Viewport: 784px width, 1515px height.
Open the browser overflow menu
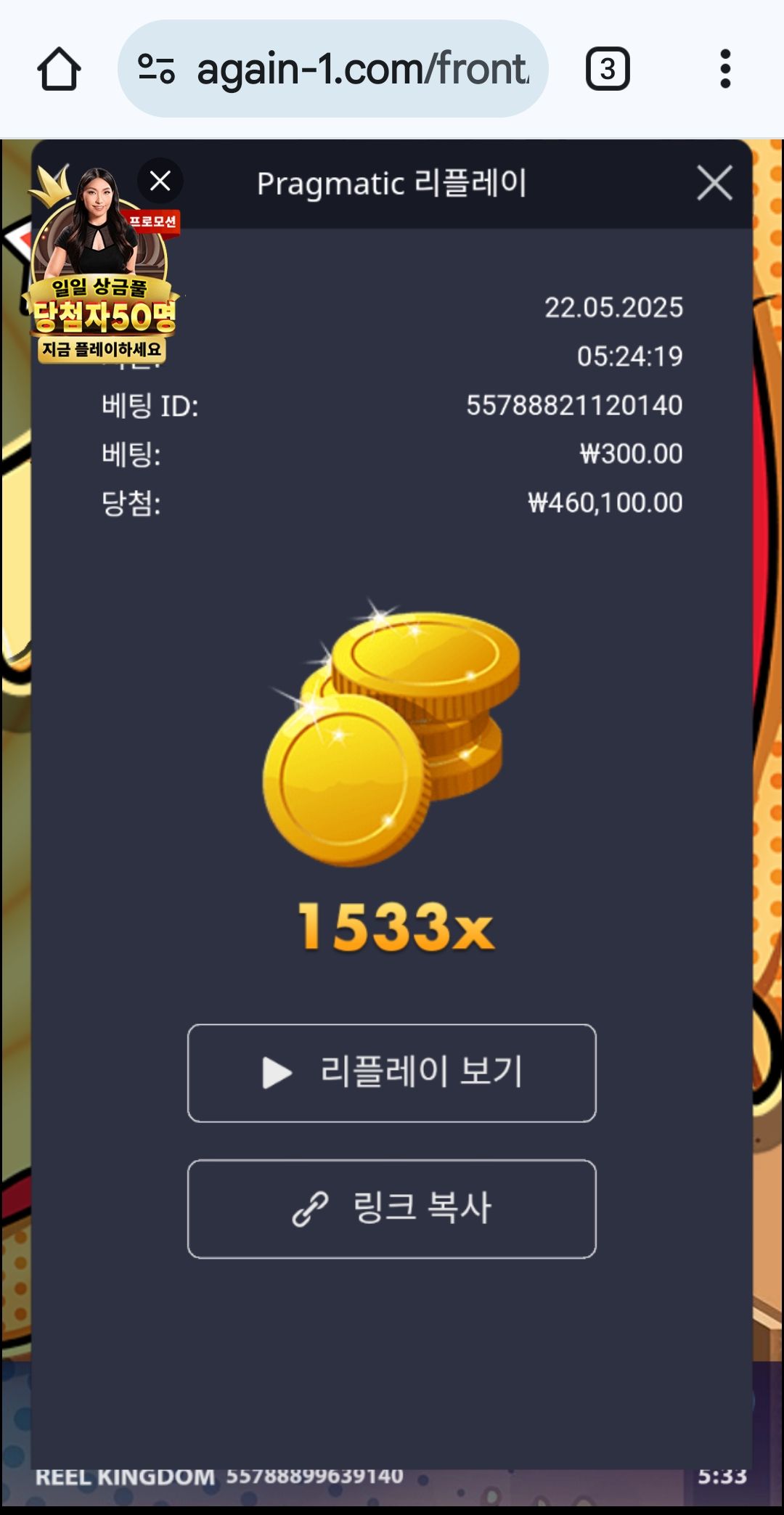pos(724,69)
